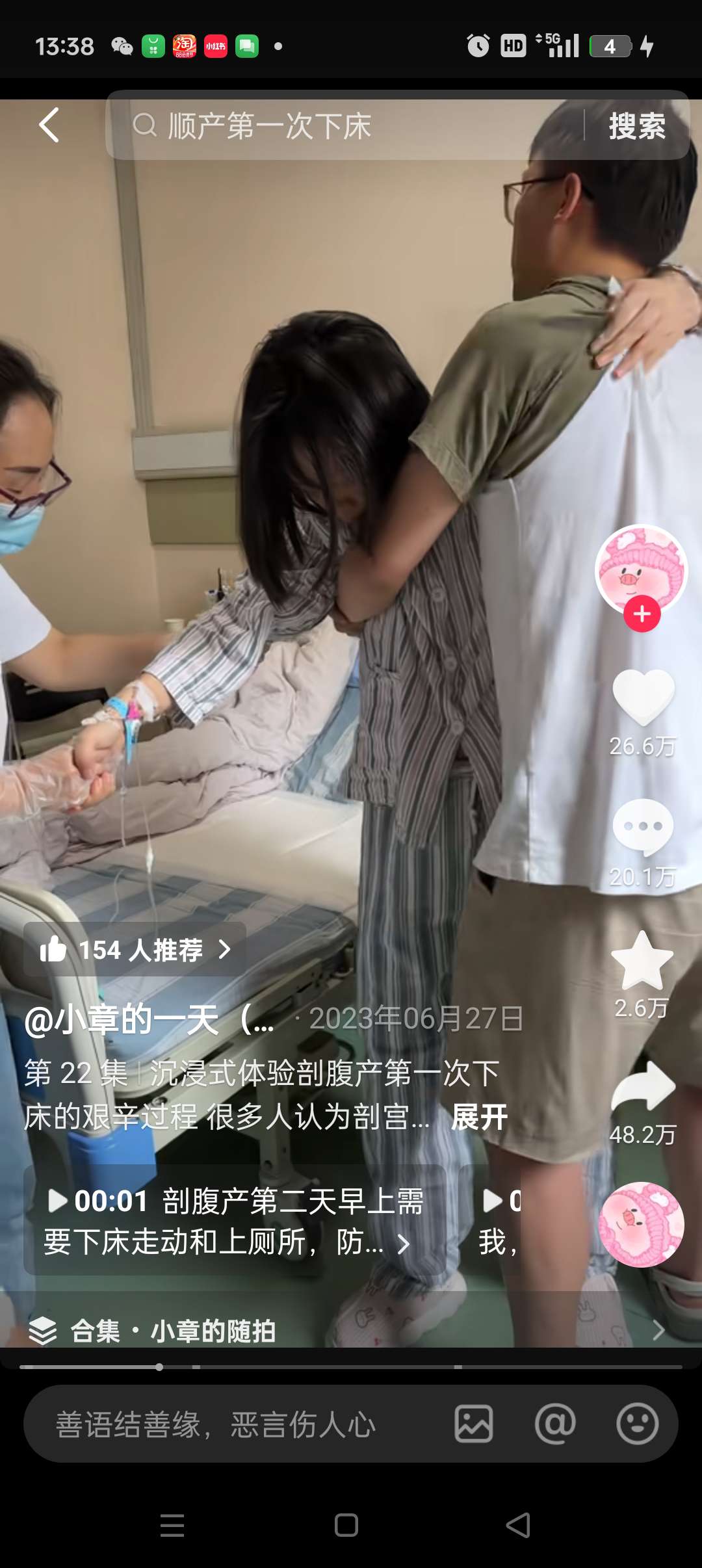Share the video with the arrow icon

643,1087
